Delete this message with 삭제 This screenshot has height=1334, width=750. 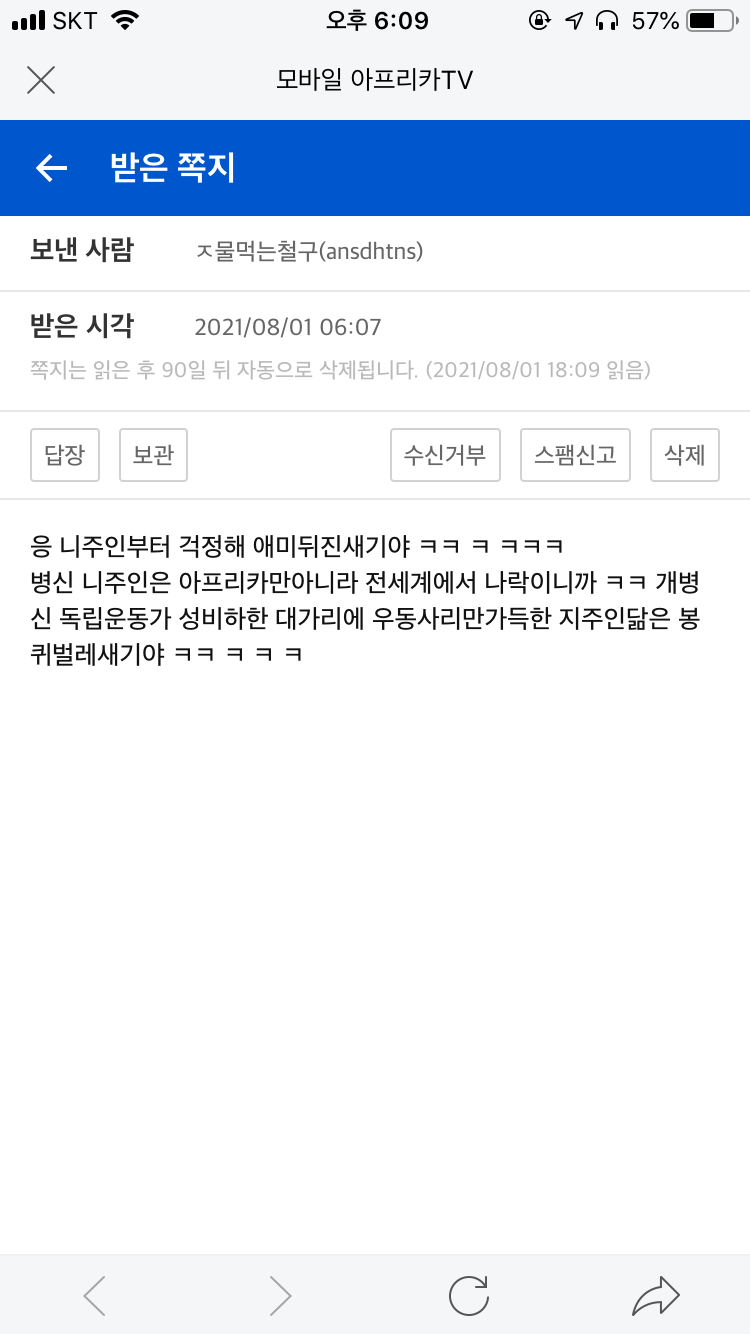click(685, 455)
